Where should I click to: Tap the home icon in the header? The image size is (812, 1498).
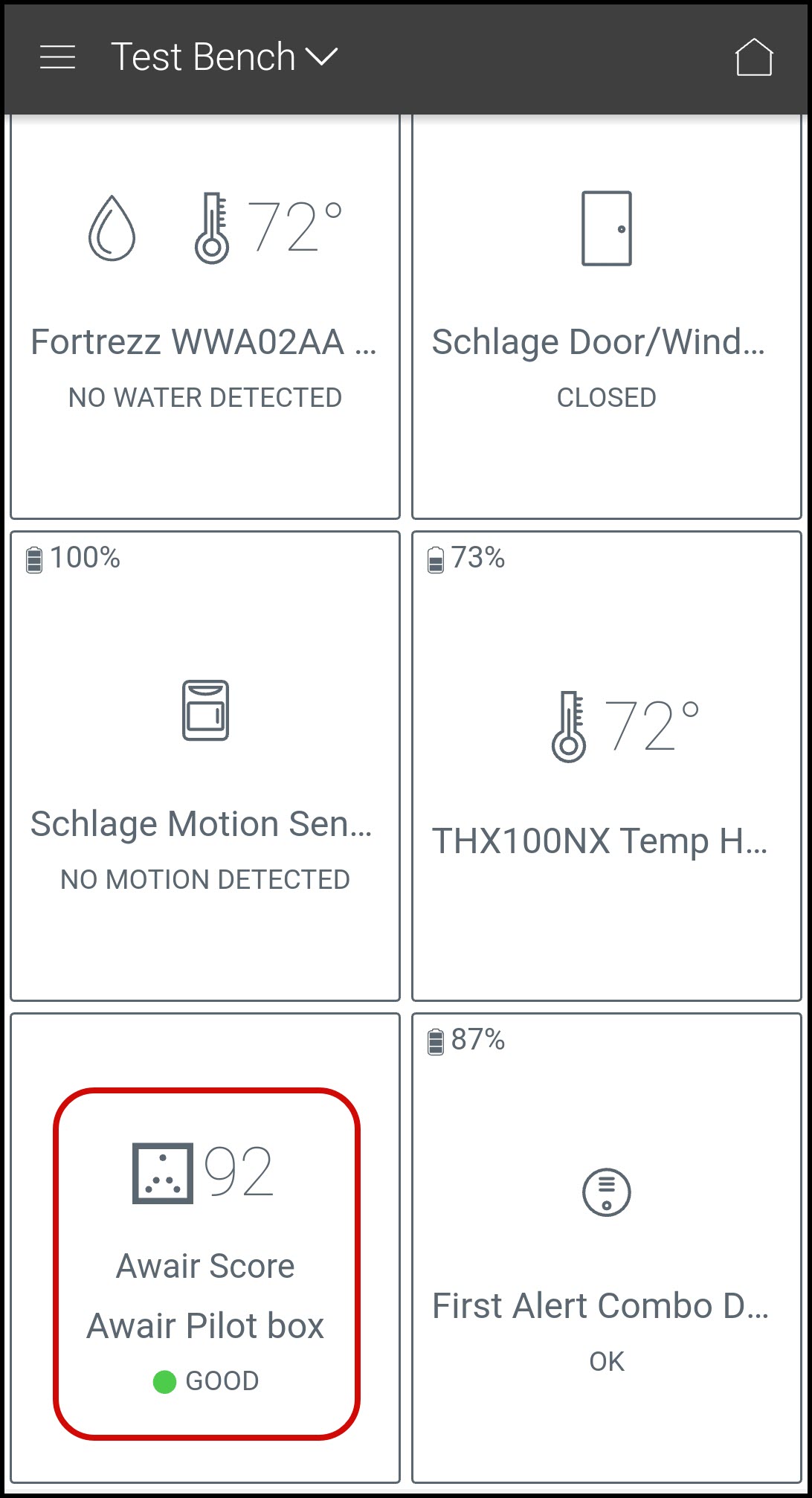point(753,57)
